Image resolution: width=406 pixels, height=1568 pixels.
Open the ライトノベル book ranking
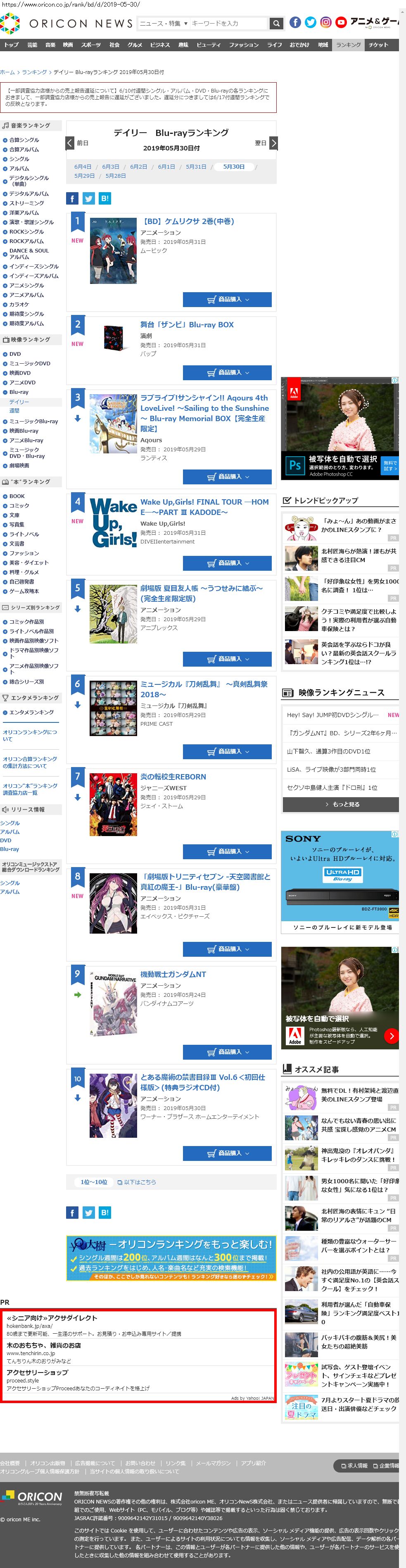pyautogui.click(x=24, y=534)
